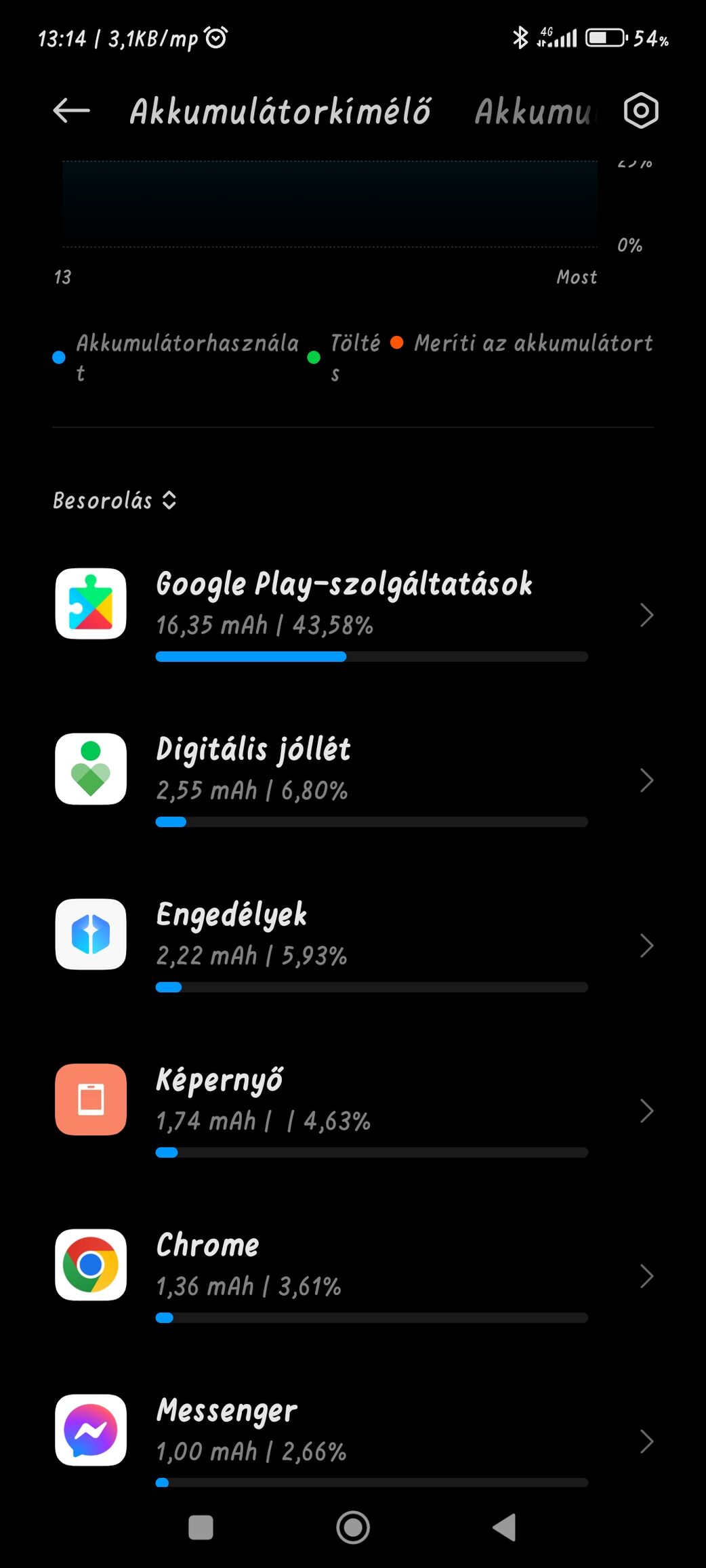This screenshot has width=706, height=1568.
Task: Open Digitális jóllét battery usage
Action: click(x=353, y=780)
